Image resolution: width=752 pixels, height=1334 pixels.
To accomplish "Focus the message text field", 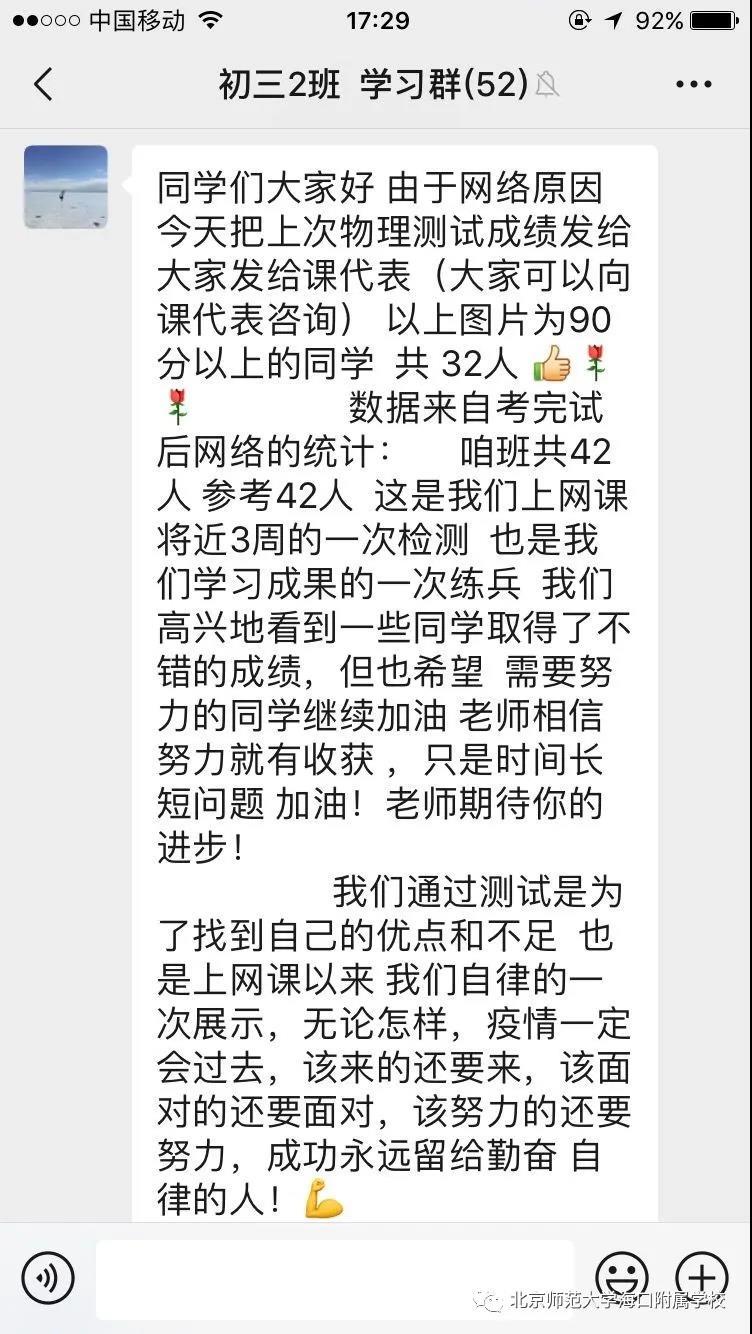I will (335, 1278).
